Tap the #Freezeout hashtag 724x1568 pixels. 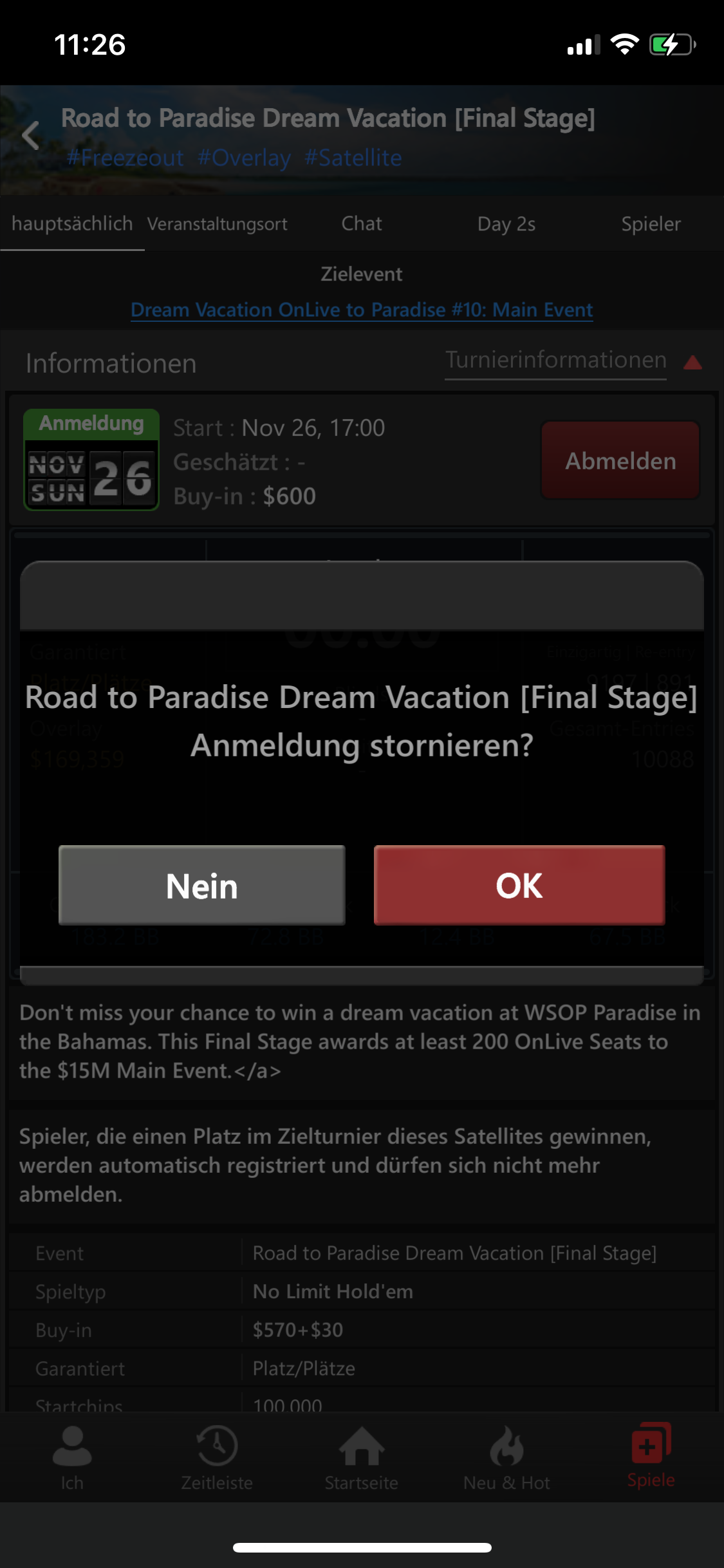coord(125,158)
